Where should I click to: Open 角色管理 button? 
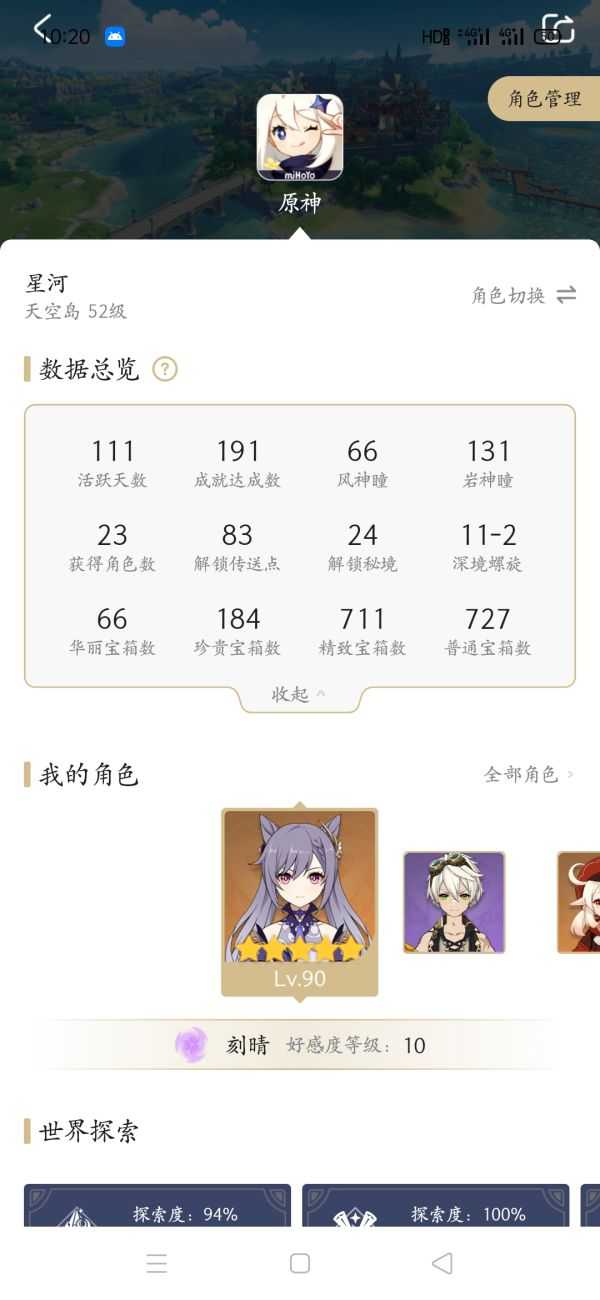coord(544,99)
